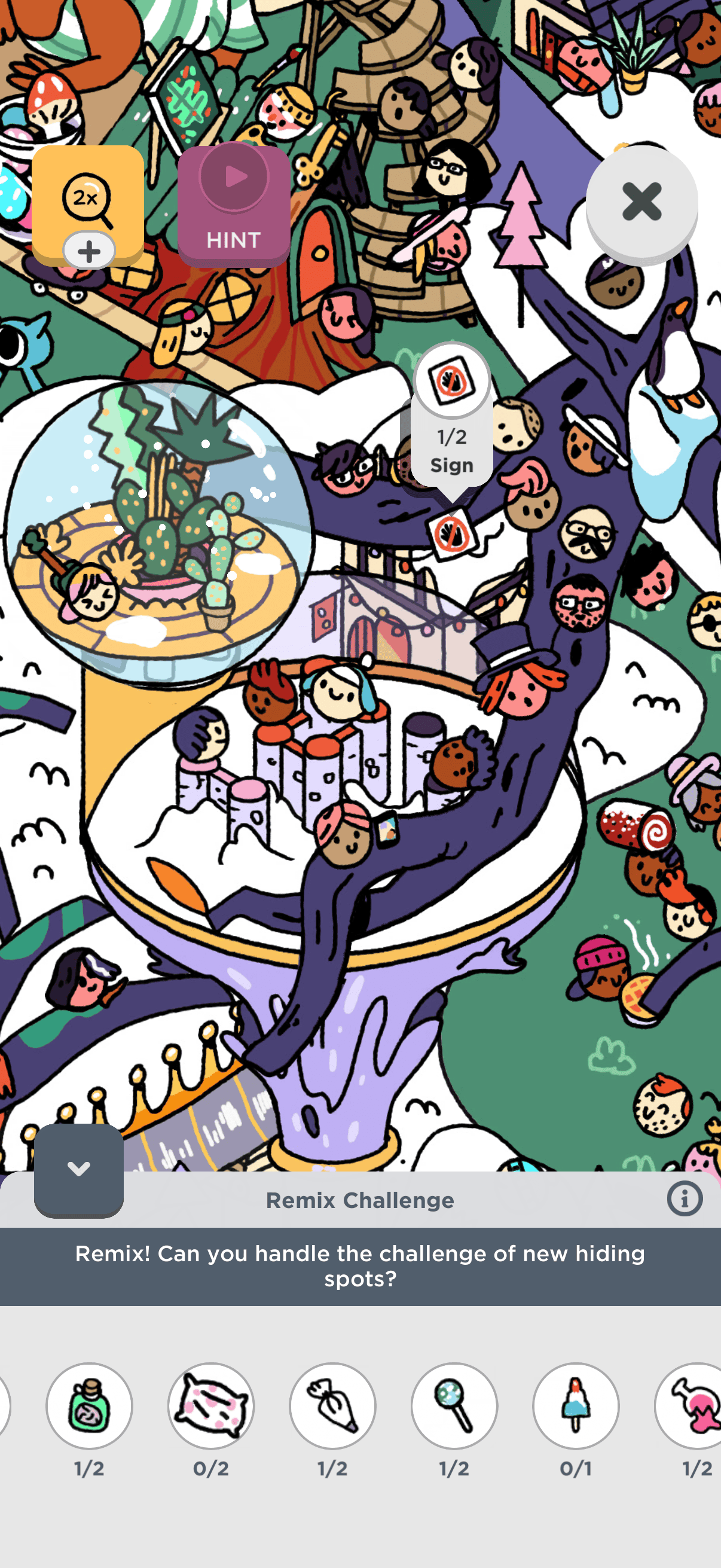Select the piping bag item
The height and width of the screenshot is (1568, 721).
point(333,1405)
